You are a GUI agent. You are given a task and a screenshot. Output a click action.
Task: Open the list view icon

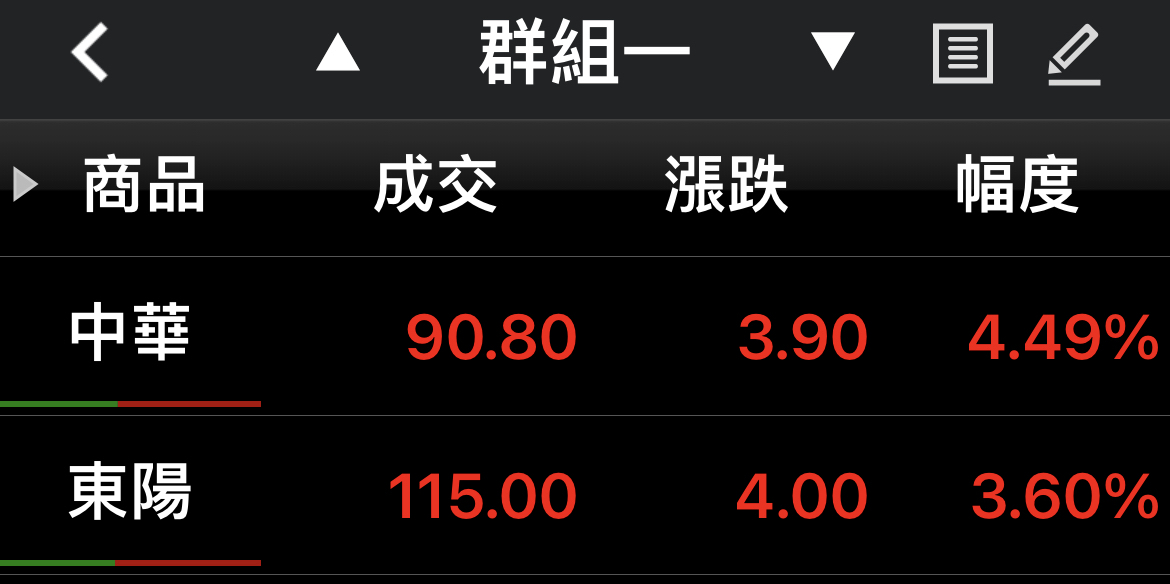click(963, 54)
